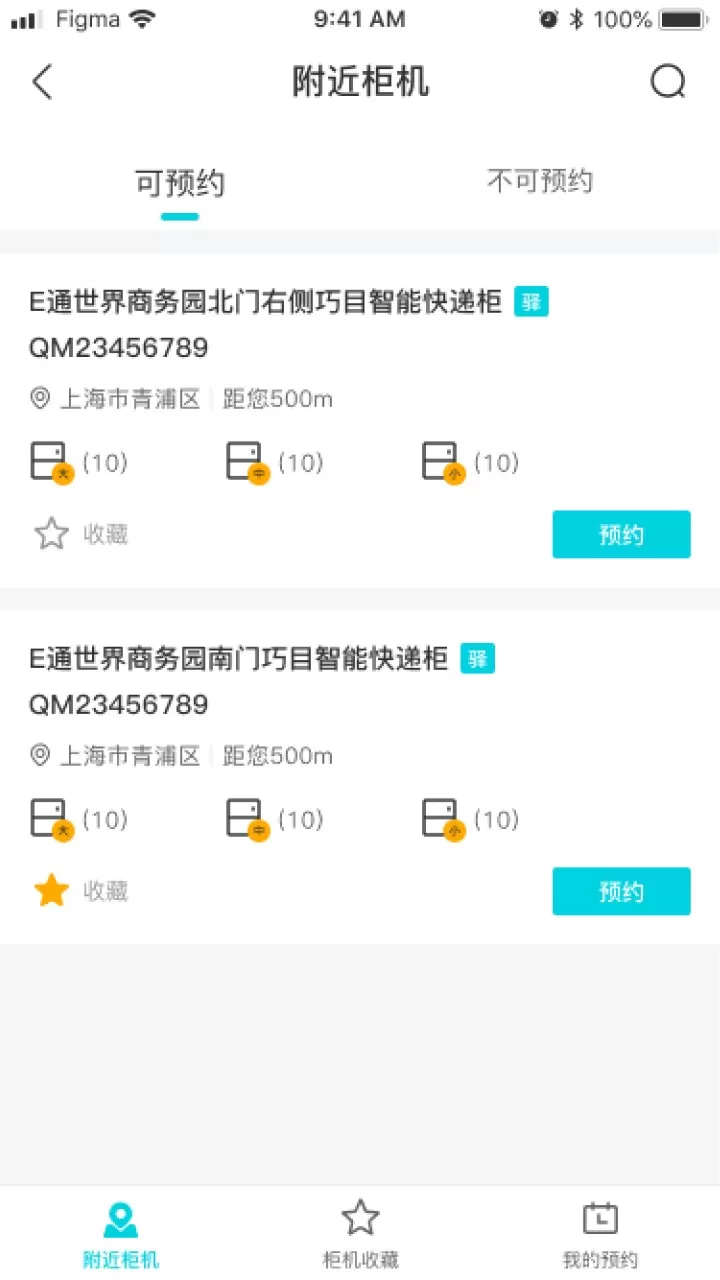
Task: Open the search magnifier icon
Action: pyautogui.click(x=668, y=82)
